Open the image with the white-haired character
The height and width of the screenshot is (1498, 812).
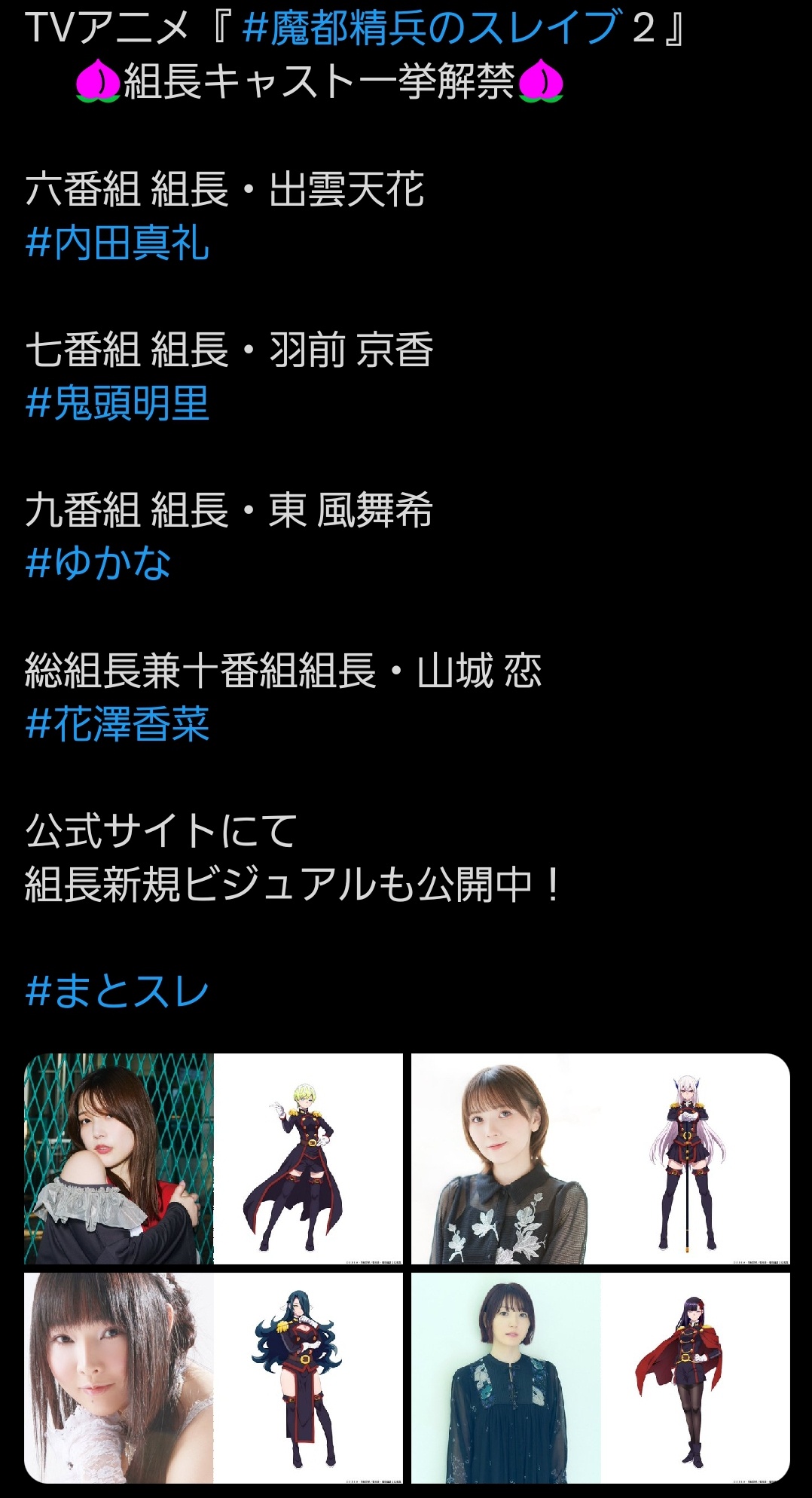(600, 1158)
